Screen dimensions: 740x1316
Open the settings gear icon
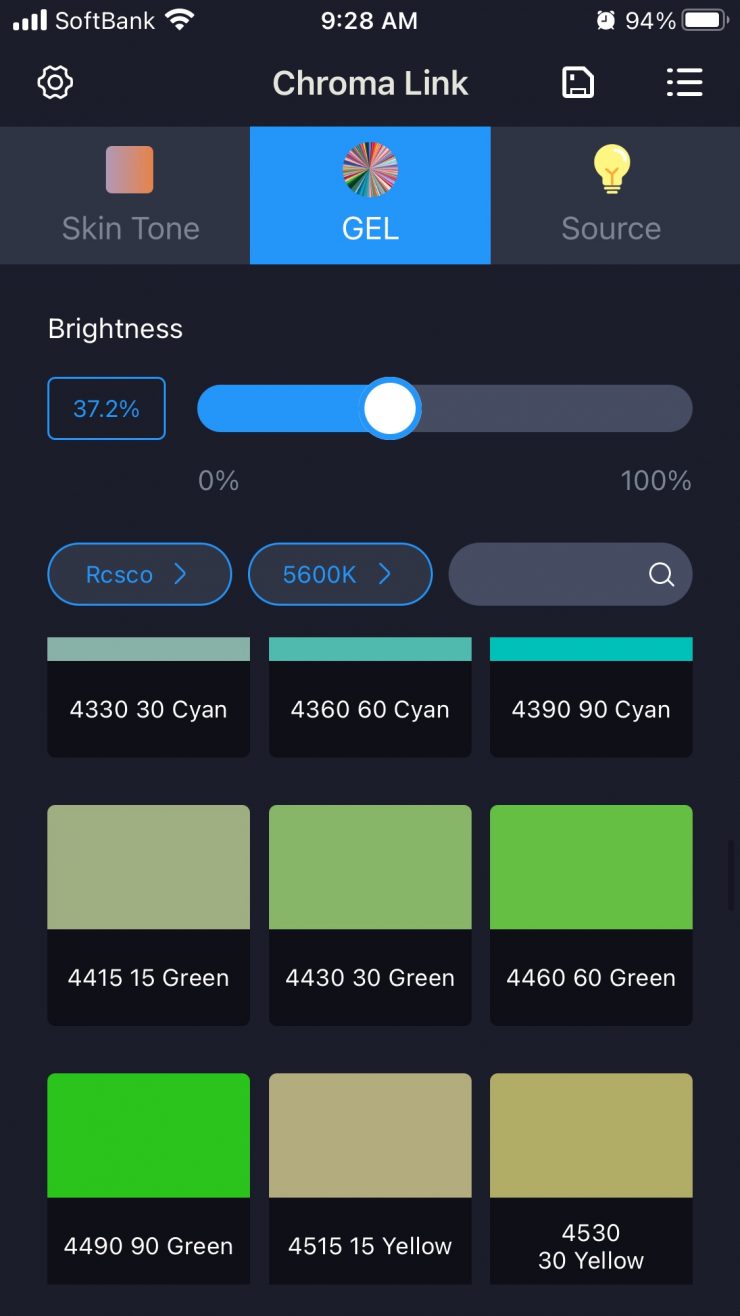(x=55, y=82)
